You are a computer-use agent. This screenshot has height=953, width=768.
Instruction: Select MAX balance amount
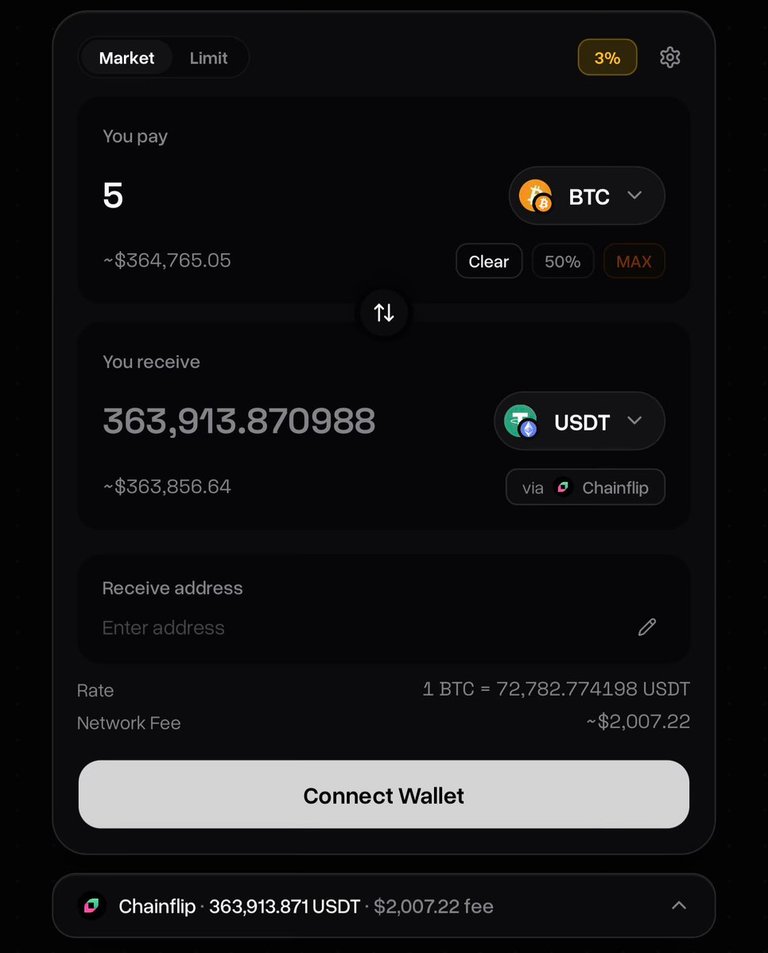point(634,261)
